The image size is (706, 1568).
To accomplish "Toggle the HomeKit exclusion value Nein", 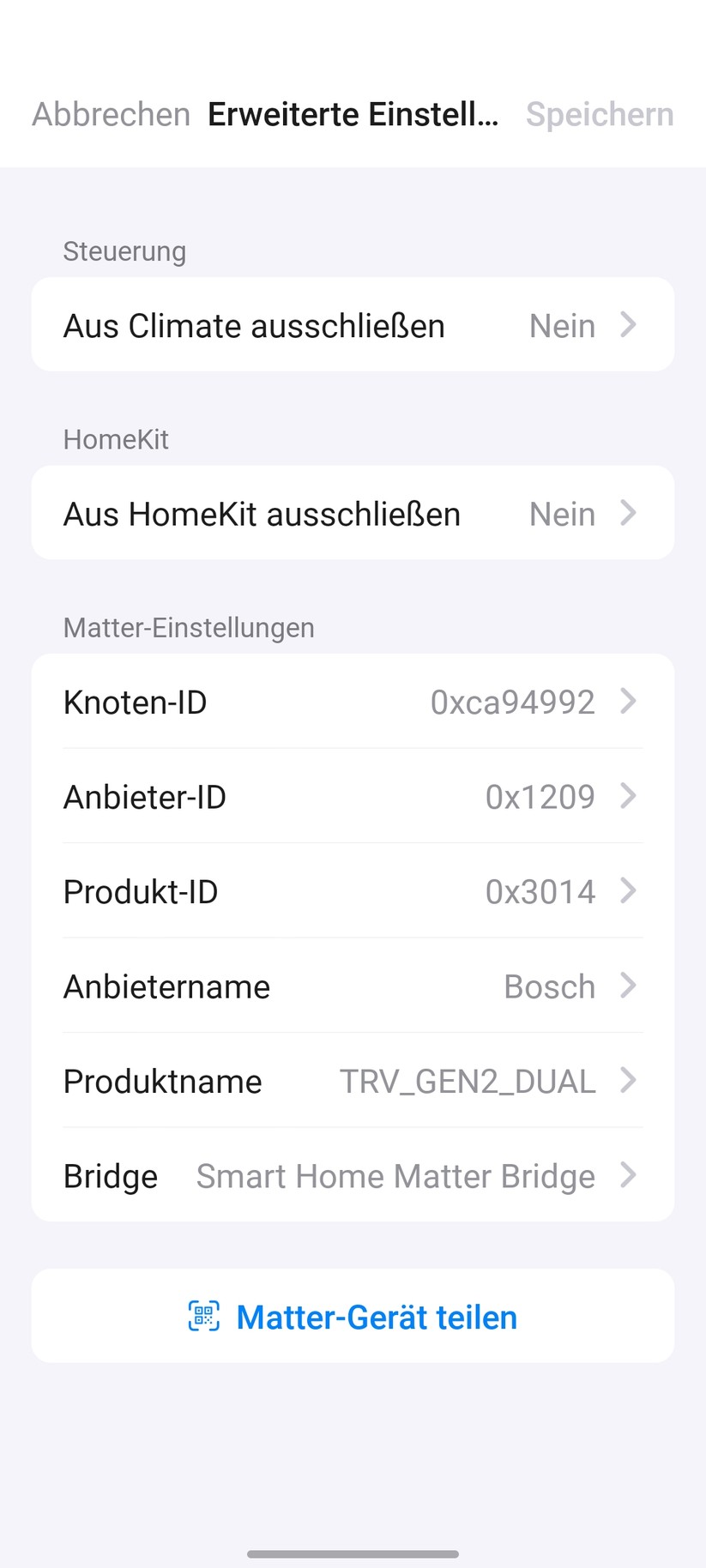I will tap(562, 513).
